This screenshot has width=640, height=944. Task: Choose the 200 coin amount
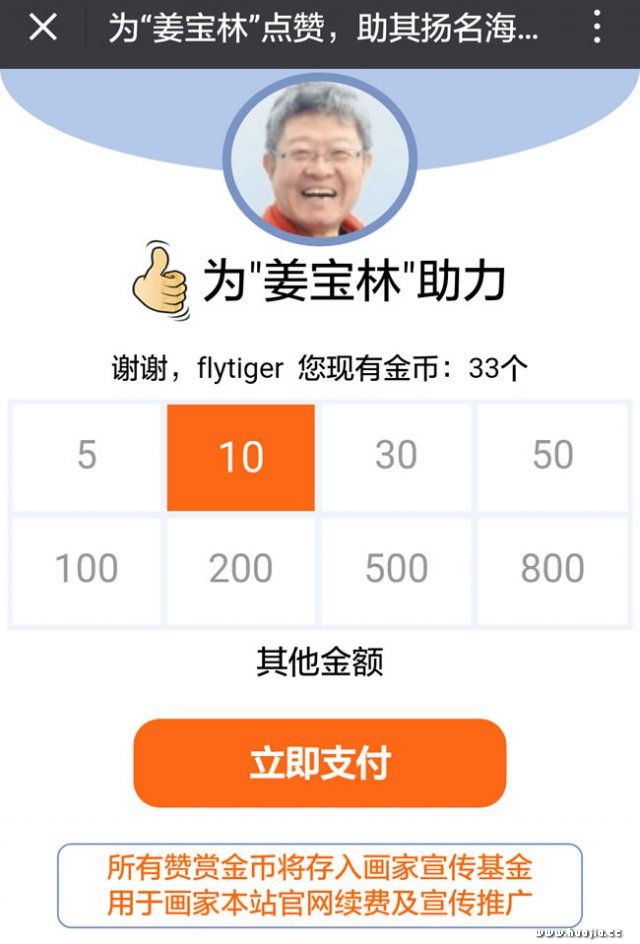(241, 570)
